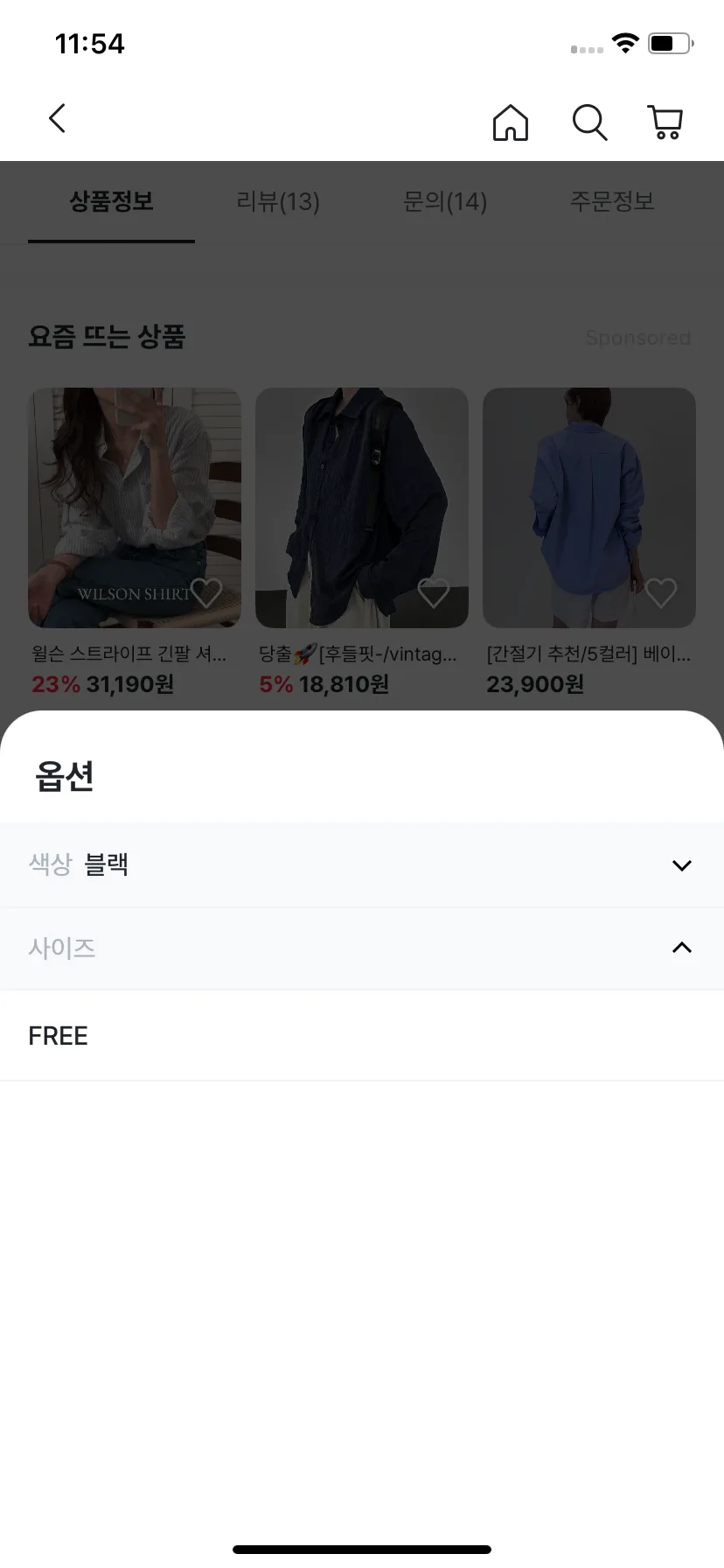Select the 상품정보 tab
The width and height of the screenshot is (724, 1568).
112,202
